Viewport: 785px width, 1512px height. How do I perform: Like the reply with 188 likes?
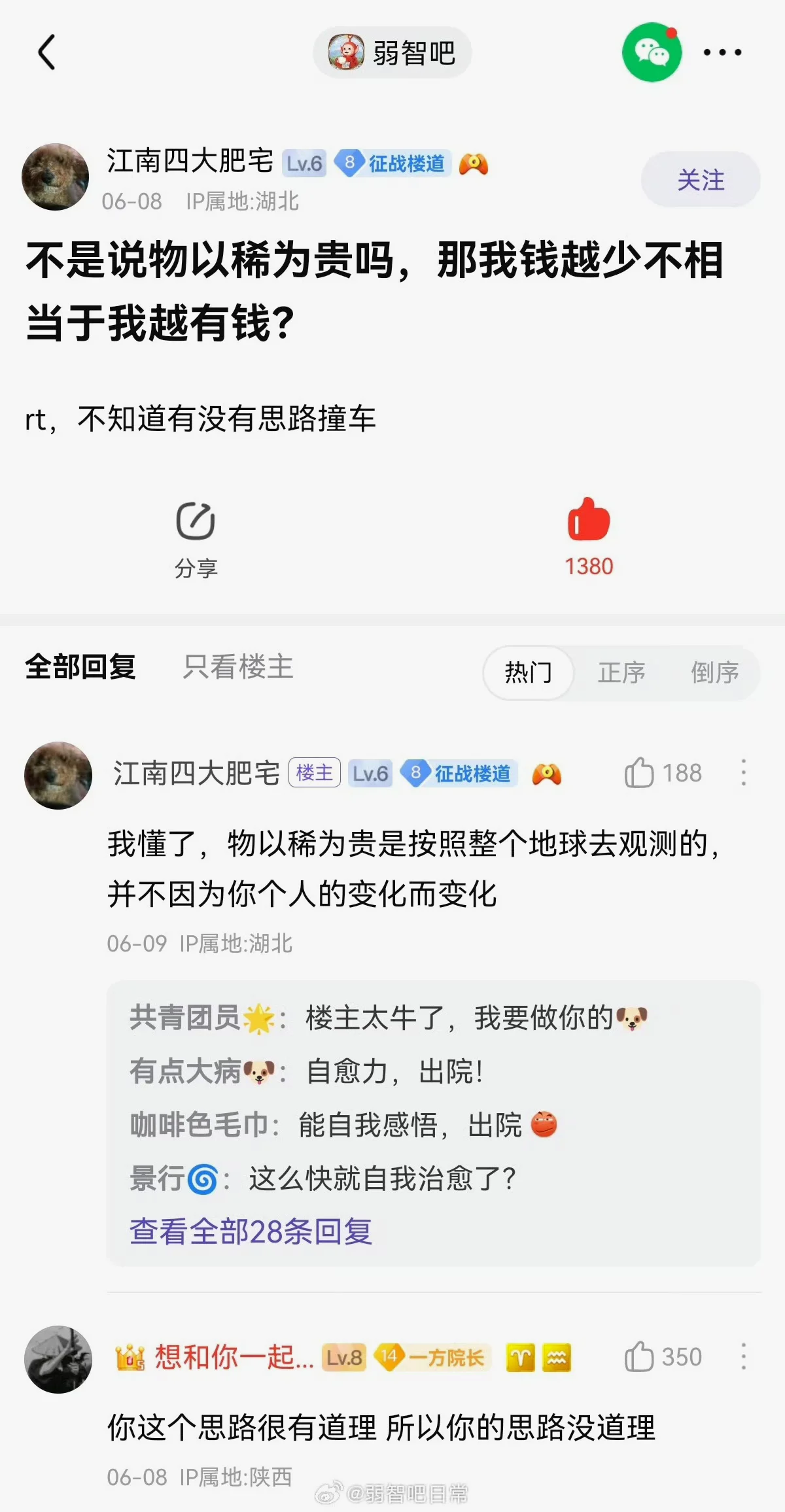click(640, 773)
